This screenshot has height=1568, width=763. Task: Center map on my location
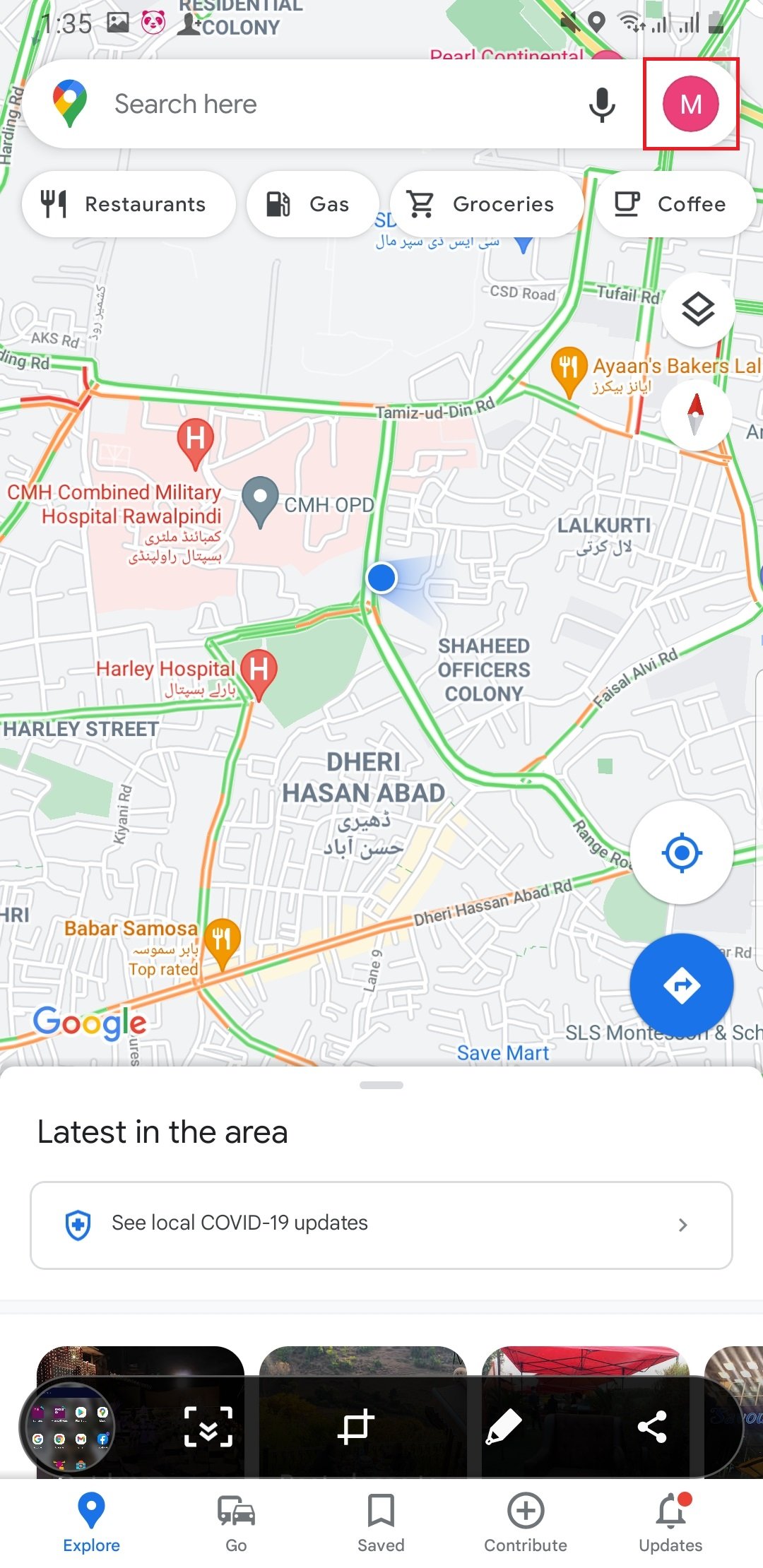682,853
